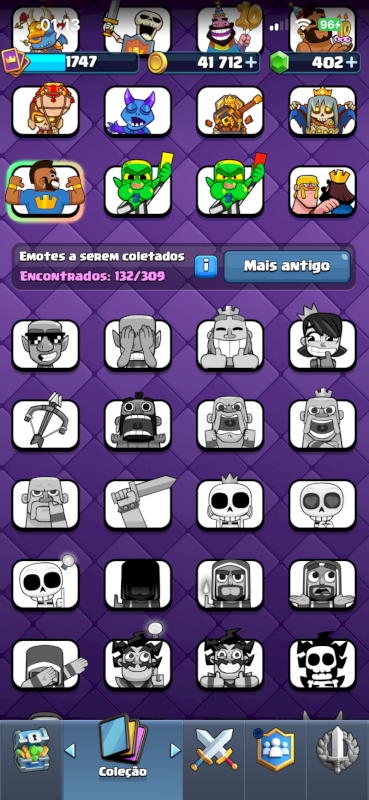Open the shop chest tab
The width and height of the screenshot is (369, 800).
pyautogui.click(x=31, y=750)
